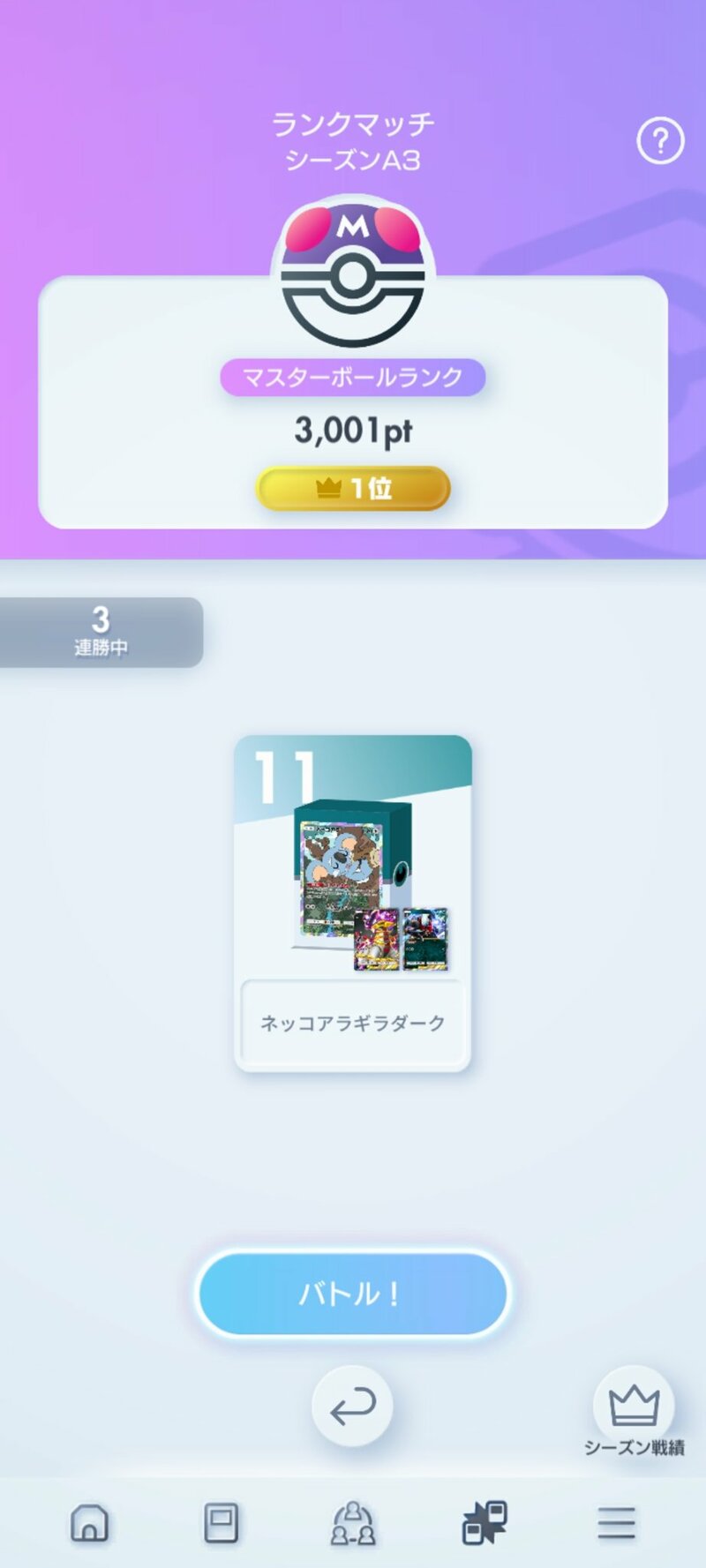Switch to the Home tab
Screen dimensions: 706x1568
(89, 1523)
